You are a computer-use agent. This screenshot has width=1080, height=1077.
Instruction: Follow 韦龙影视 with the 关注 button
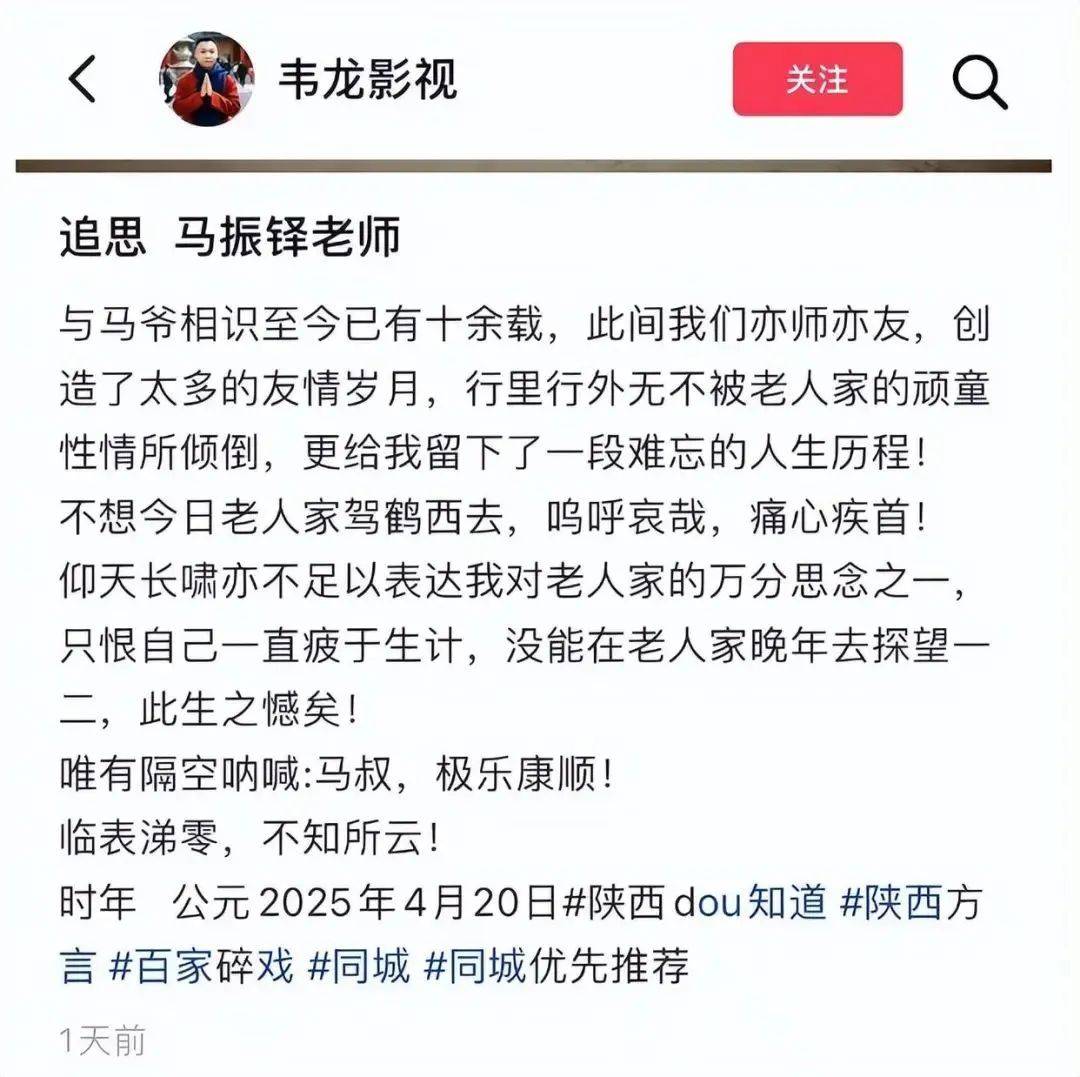point(817,80)
